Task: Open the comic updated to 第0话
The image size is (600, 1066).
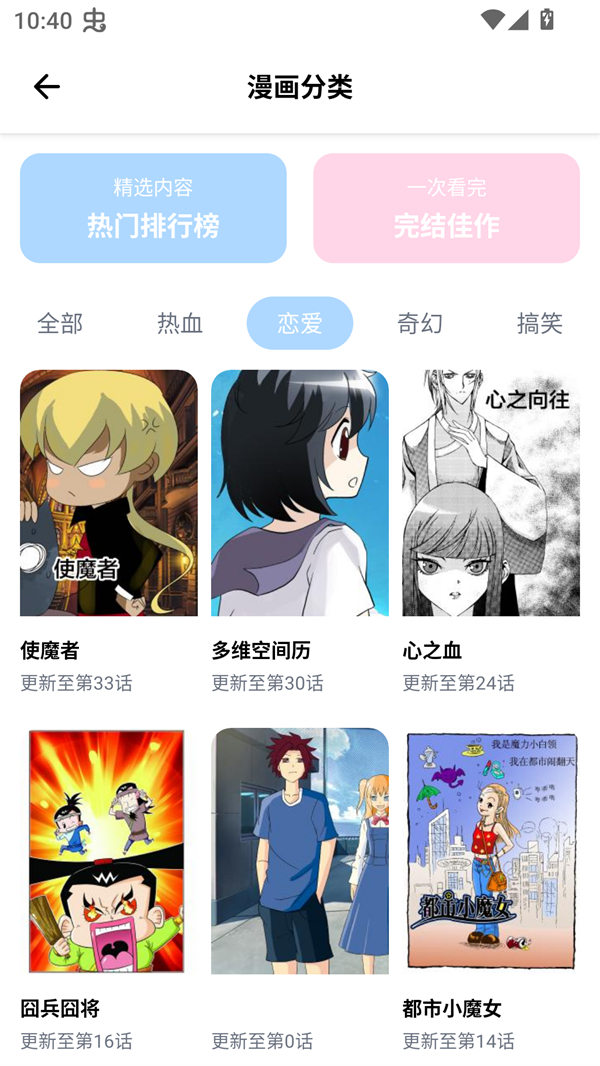Action: click(300, 851)
